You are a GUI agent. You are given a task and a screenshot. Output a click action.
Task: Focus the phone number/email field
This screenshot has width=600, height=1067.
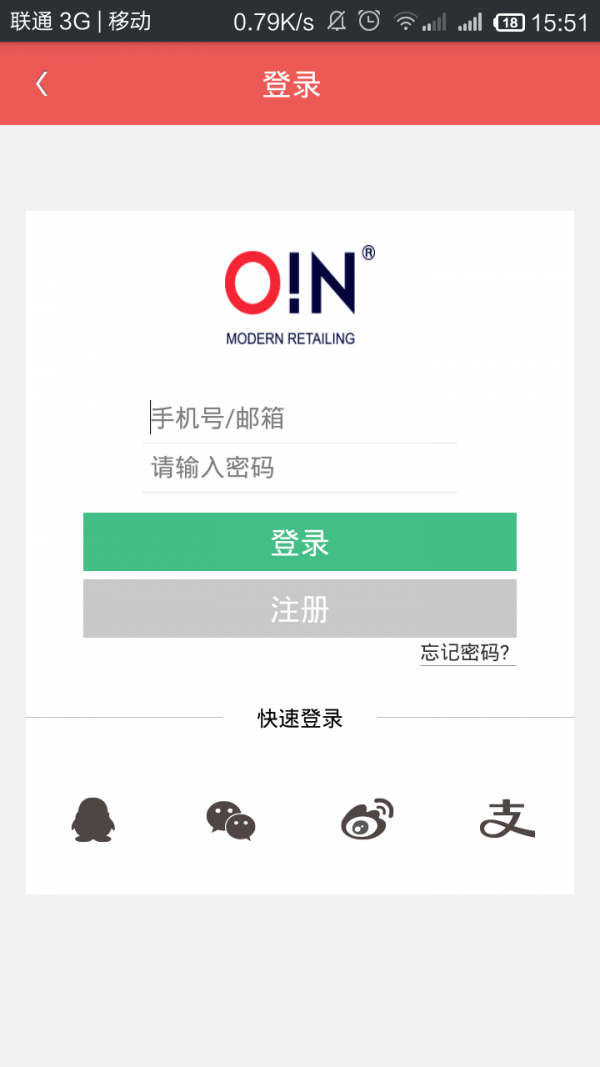coord(300,418)
